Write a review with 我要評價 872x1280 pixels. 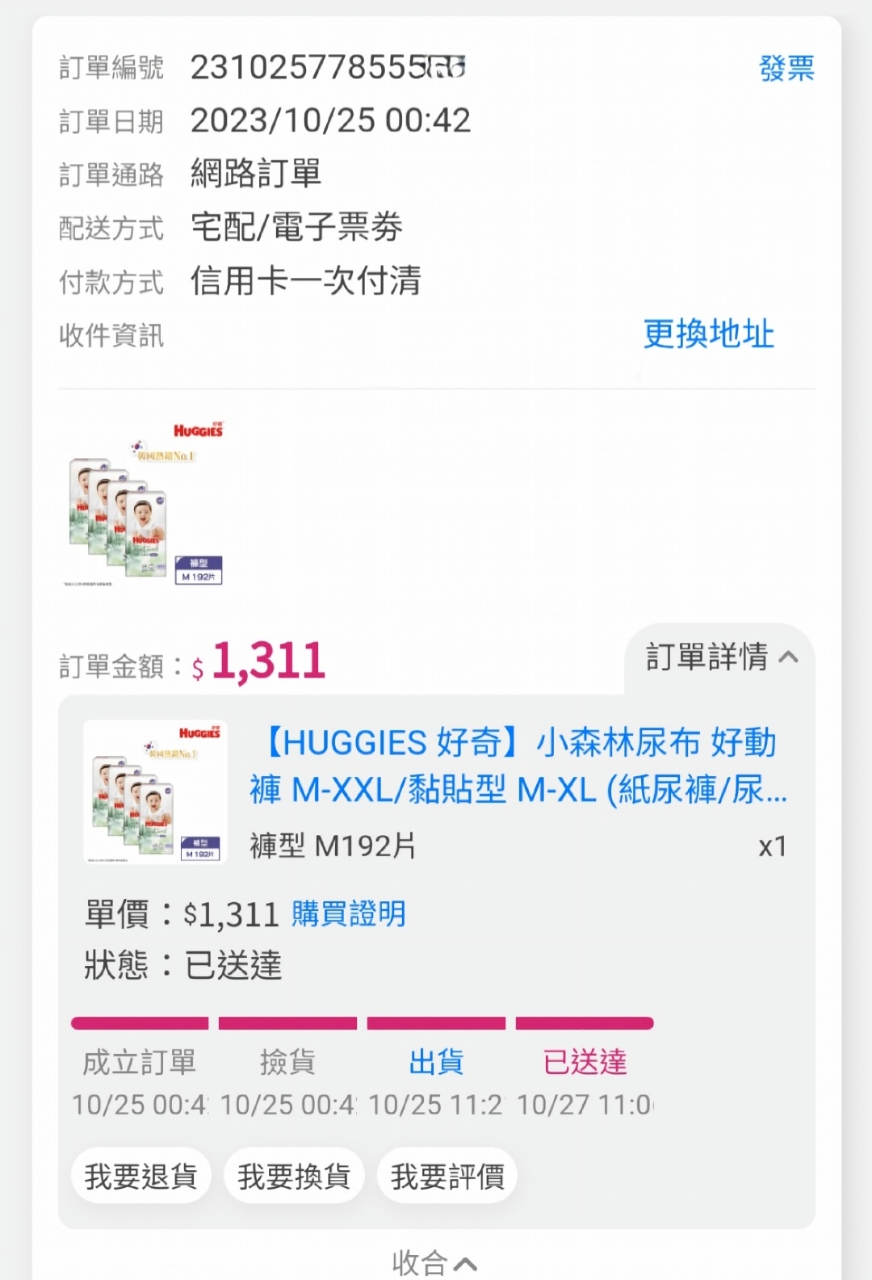447,1176
